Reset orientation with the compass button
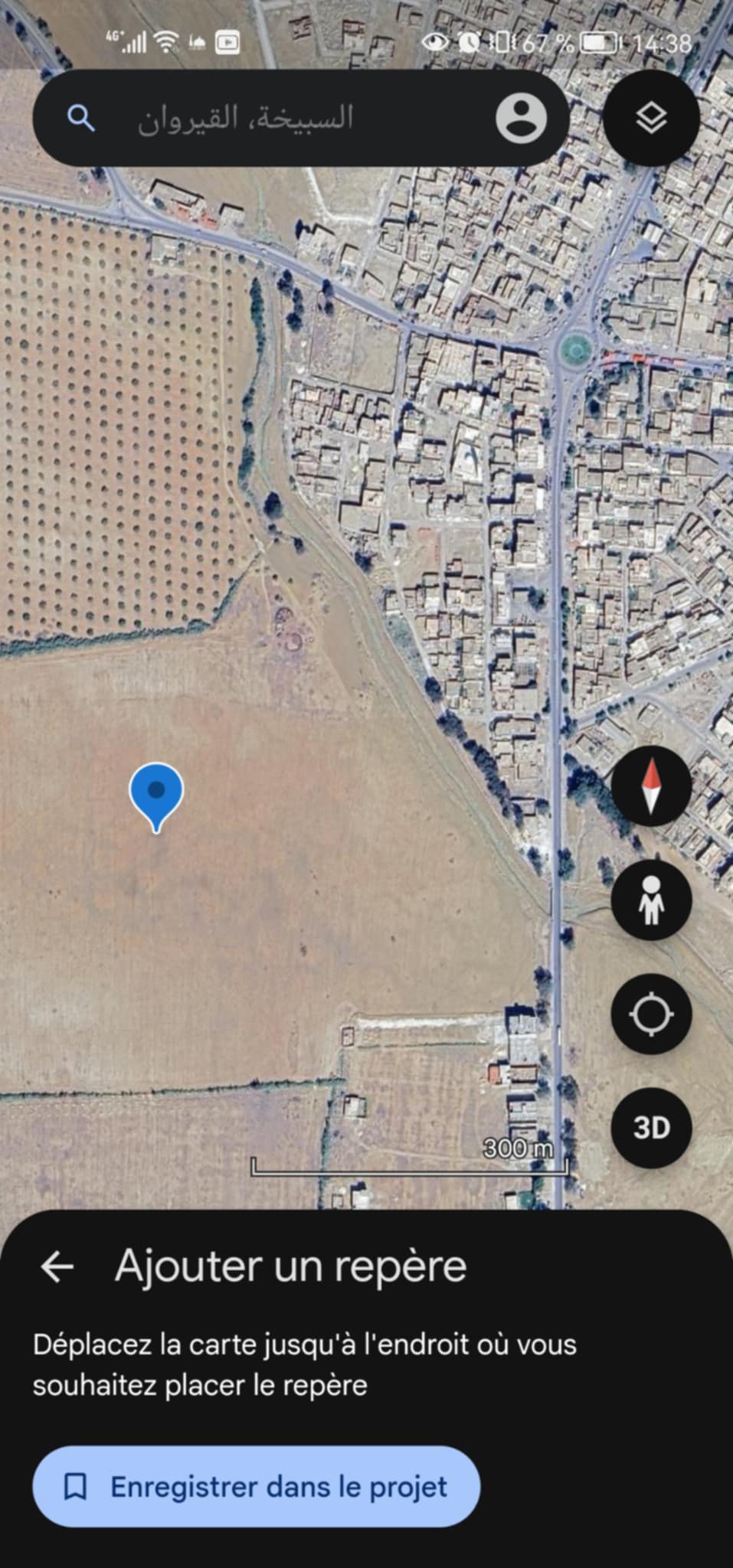This screenshot has width=733, height=1568. (x=651, y=786)
